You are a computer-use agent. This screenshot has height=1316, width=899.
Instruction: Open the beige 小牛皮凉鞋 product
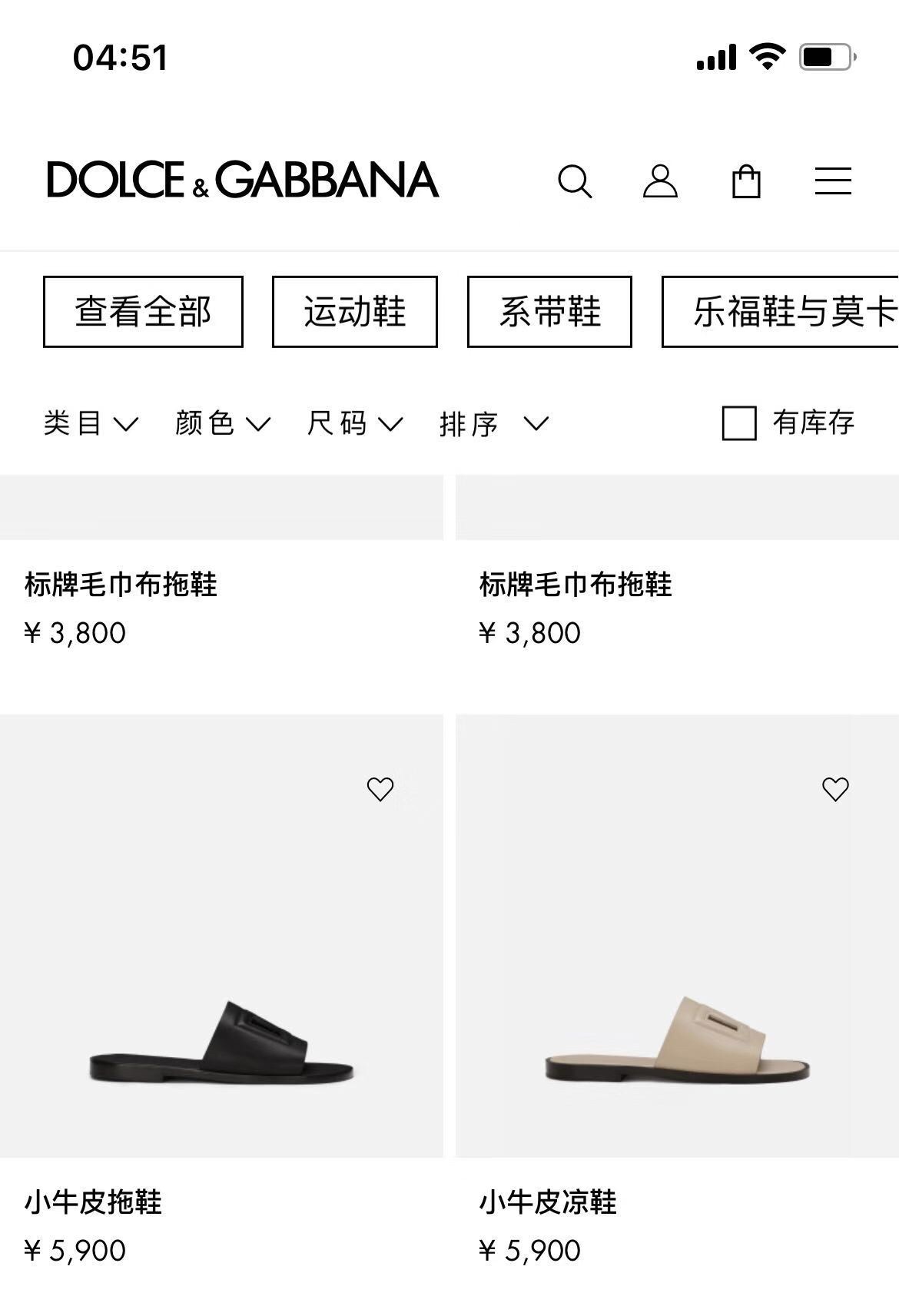click(676, 999)
